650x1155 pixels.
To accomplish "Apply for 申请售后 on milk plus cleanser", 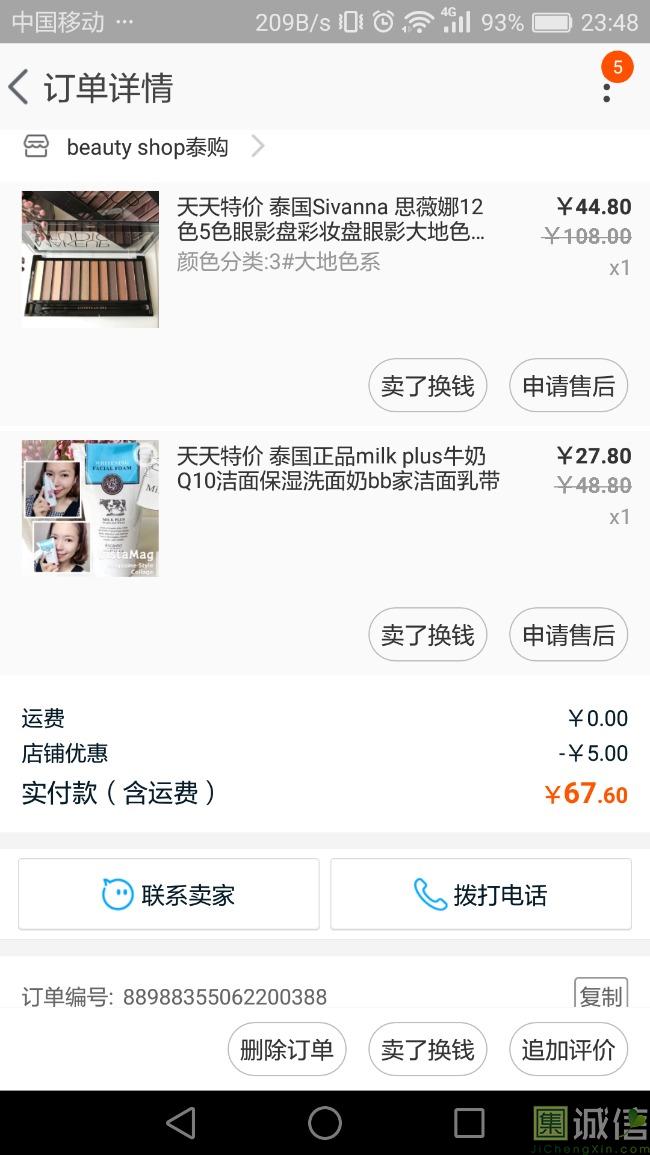I will coord(568,635).
